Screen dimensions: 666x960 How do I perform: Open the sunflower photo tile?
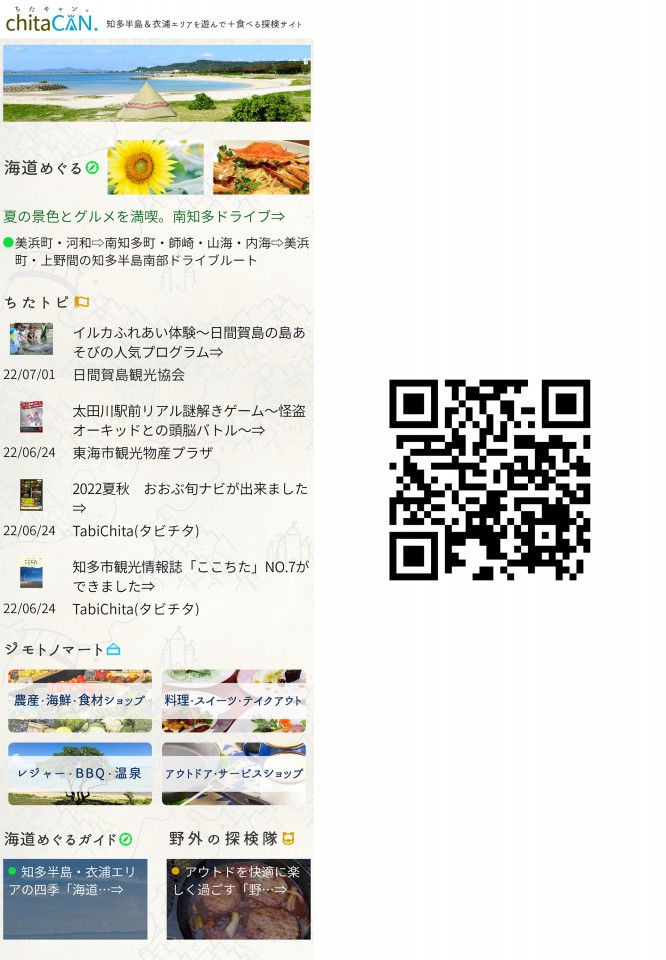click(155, 167)
